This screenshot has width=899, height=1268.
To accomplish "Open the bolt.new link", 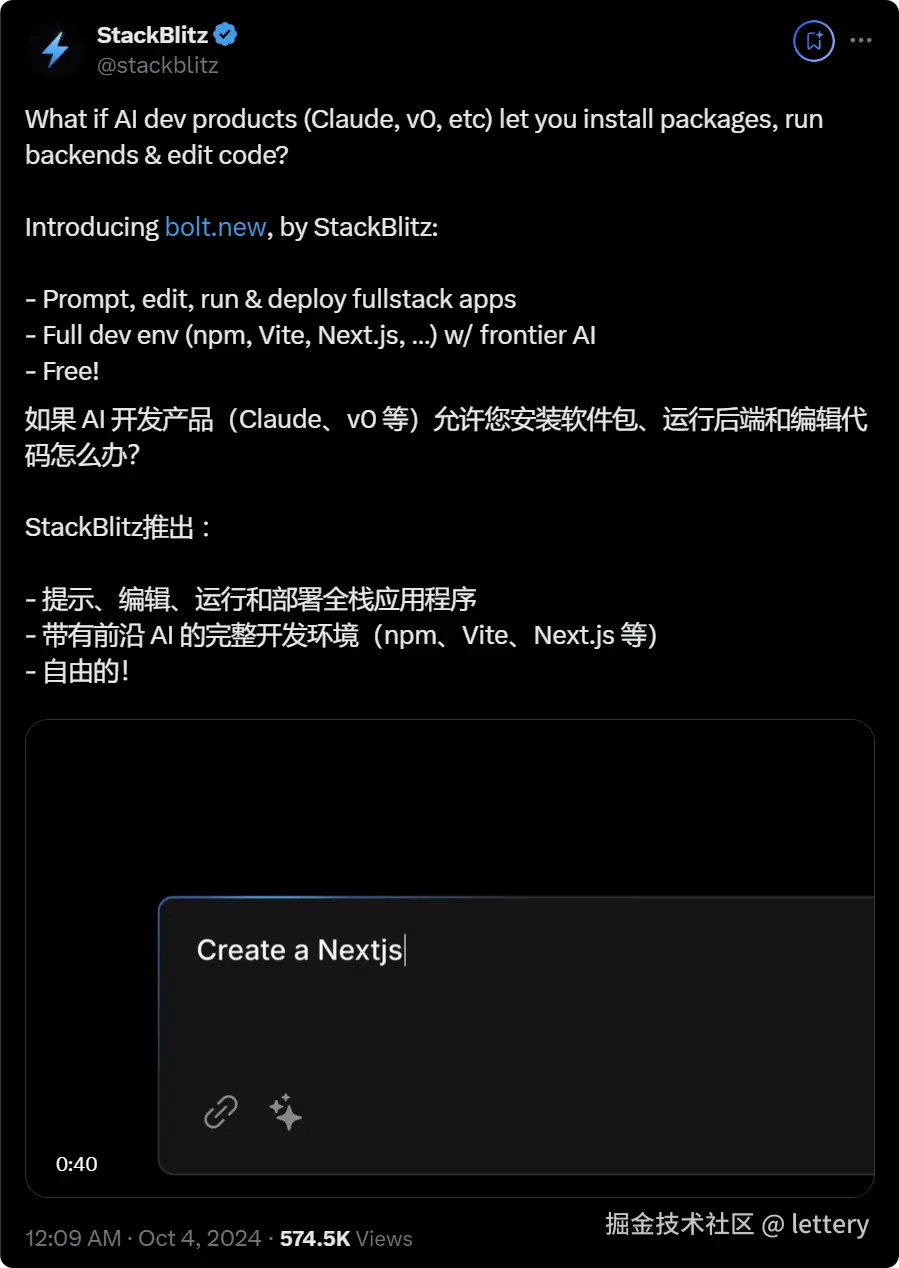I will coord(215,227).
